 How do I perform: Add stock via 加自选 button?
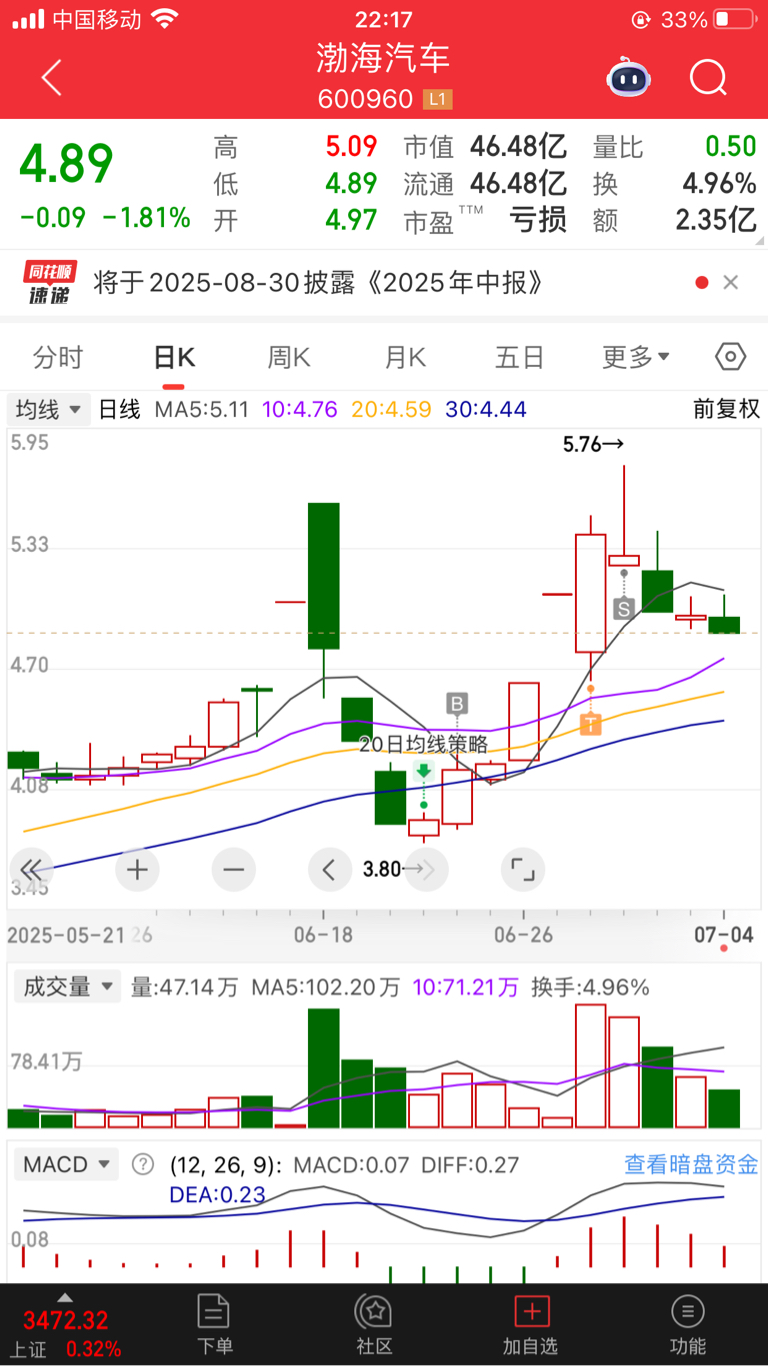[x=530, y=1325]
